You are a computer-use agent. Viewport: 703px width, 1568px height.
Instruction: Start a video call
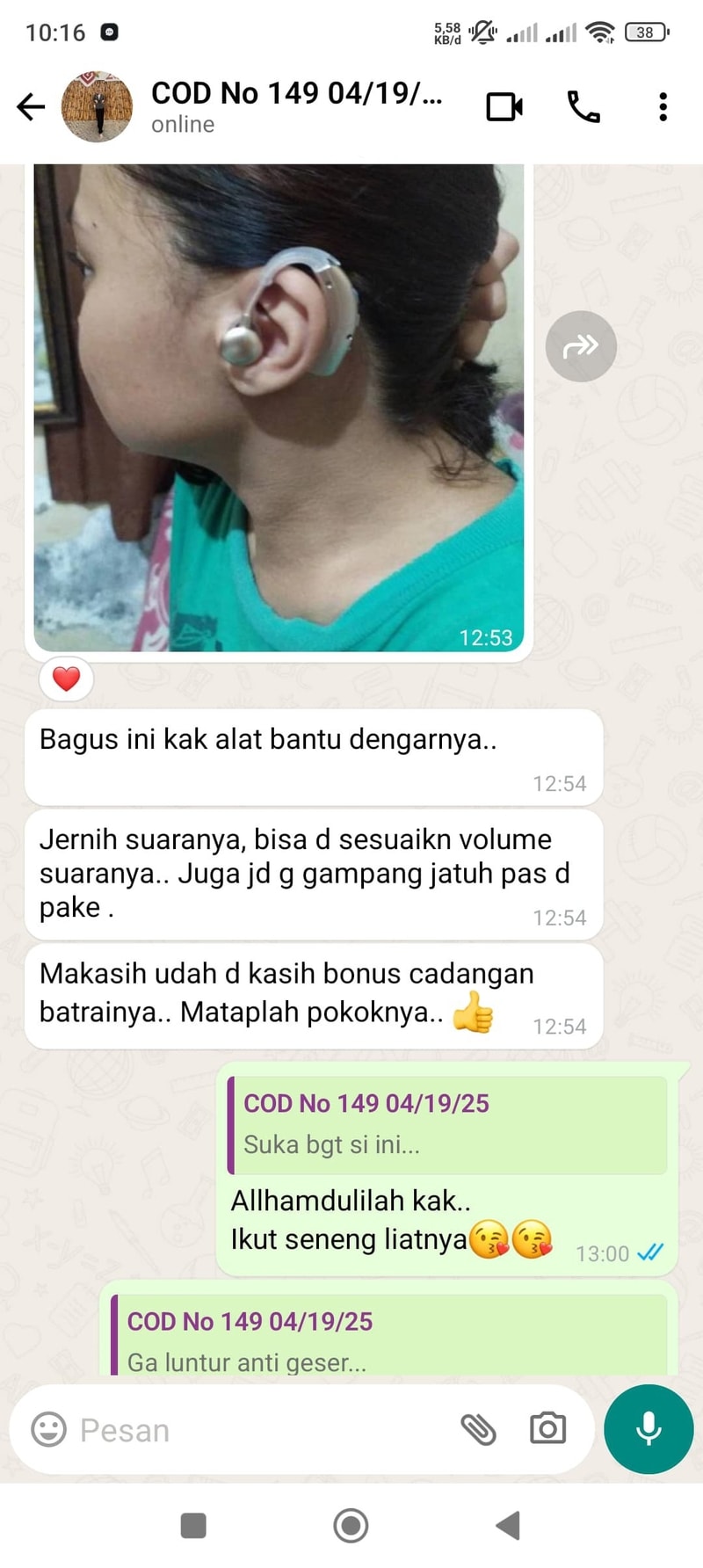coord(504,107)
